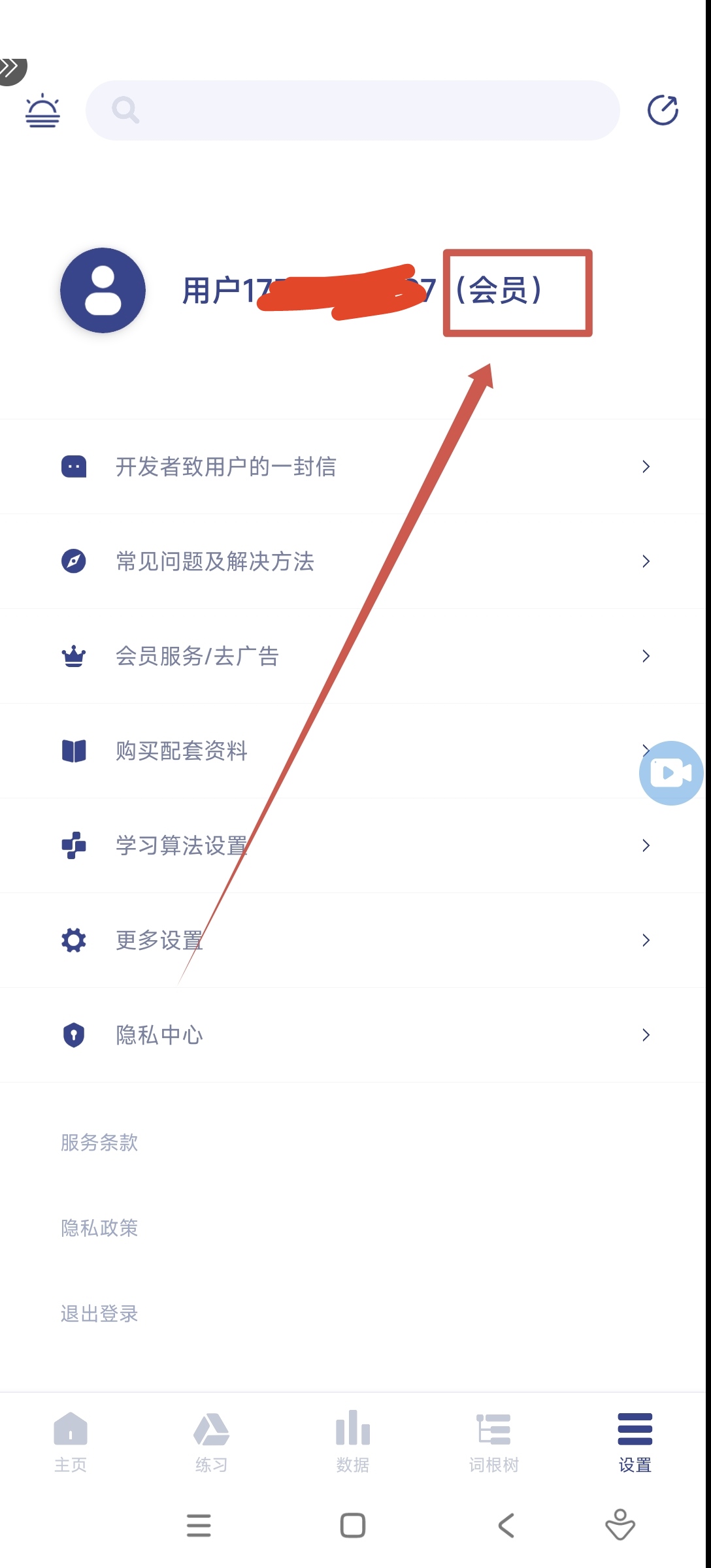Toggle the day/night mode sun icon
Image resolution: width=711 pixels, height=1568 pixels.
tap(42, 110)
